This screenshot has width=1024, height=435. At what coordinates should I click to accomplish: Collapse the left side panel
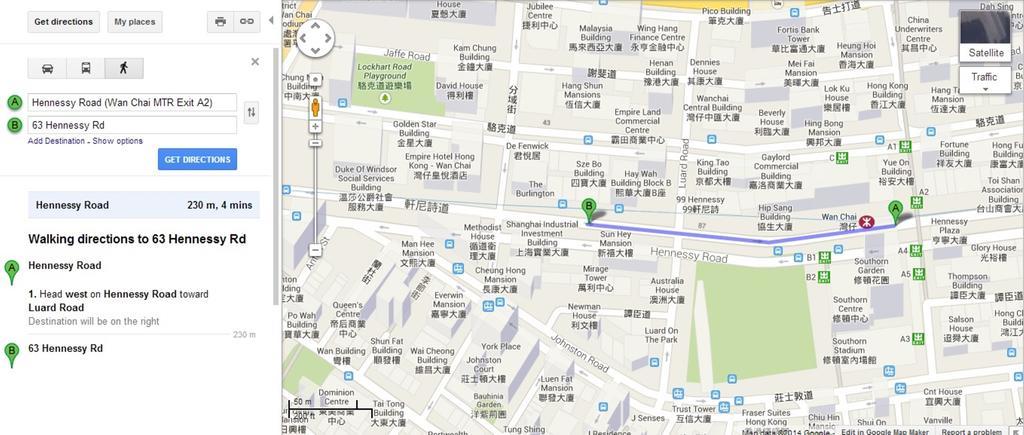270,19
